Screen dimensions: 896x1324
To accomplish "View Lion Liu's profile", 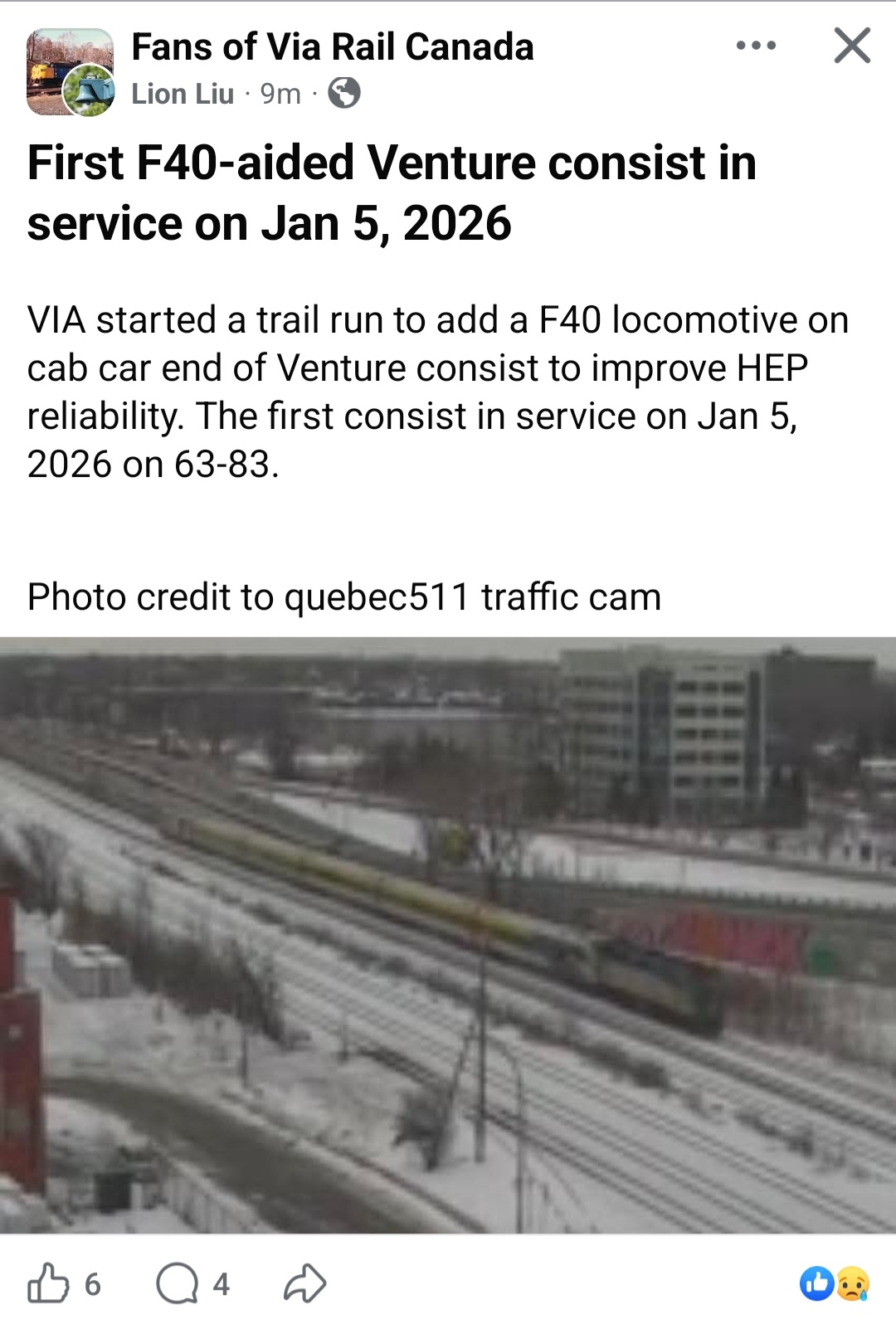I will point(183,94).
